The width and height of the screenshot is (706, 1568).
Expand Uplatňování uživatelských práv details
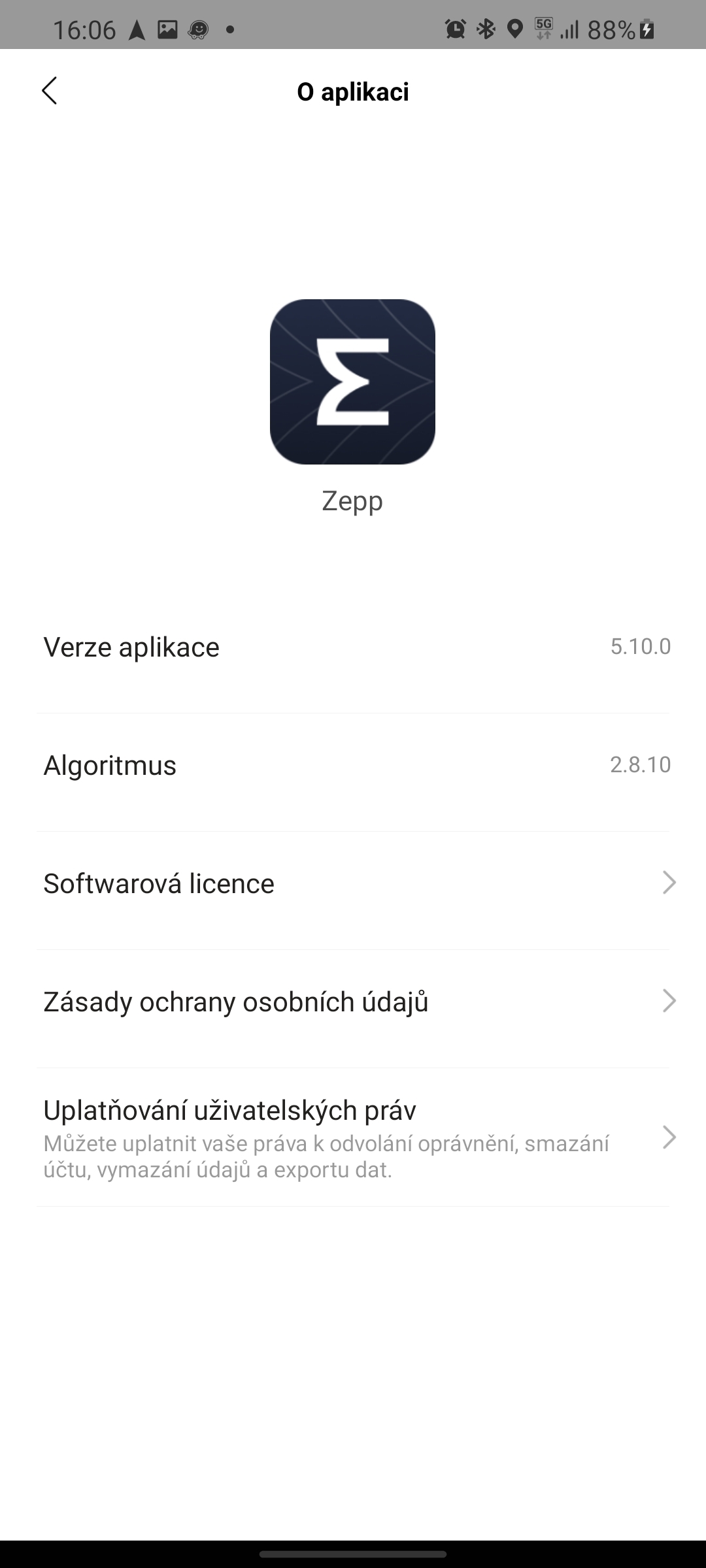pyautogui.click(x=669, y=1137)
